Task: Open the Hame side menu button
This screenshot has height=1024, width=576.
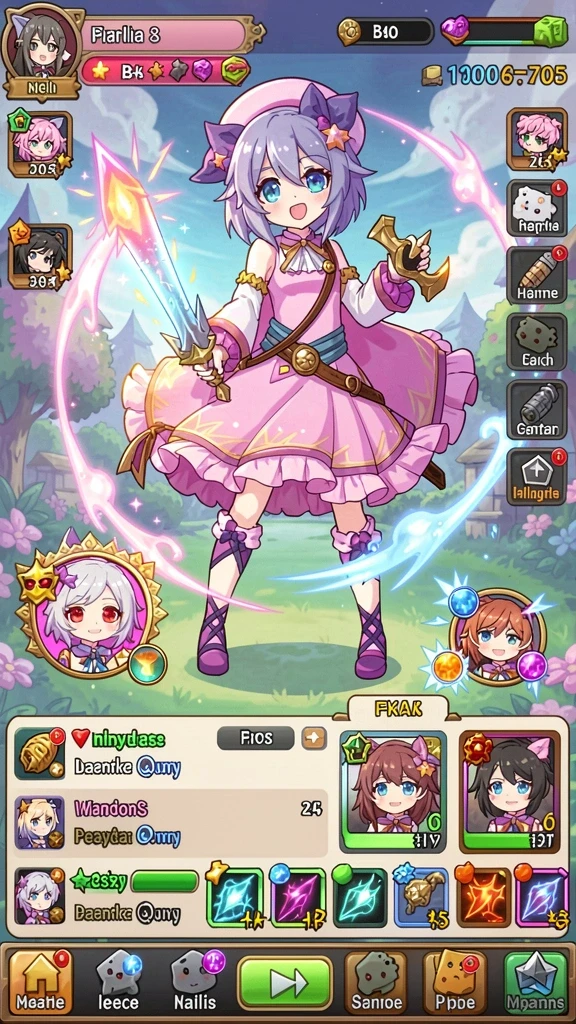Action: [x=537, y=276]
